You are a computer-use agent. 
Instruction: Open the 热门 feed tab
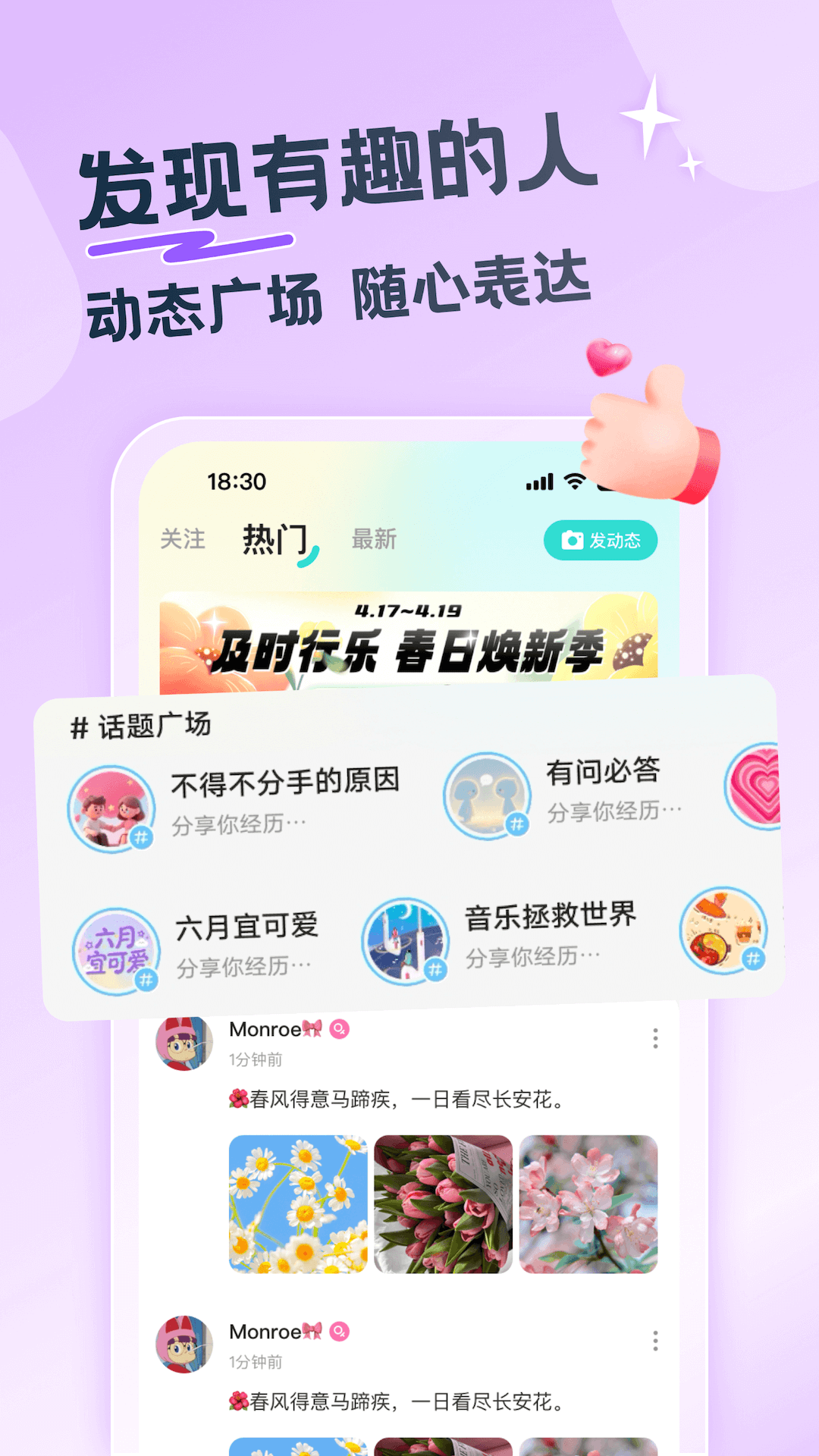coord(277,537)
